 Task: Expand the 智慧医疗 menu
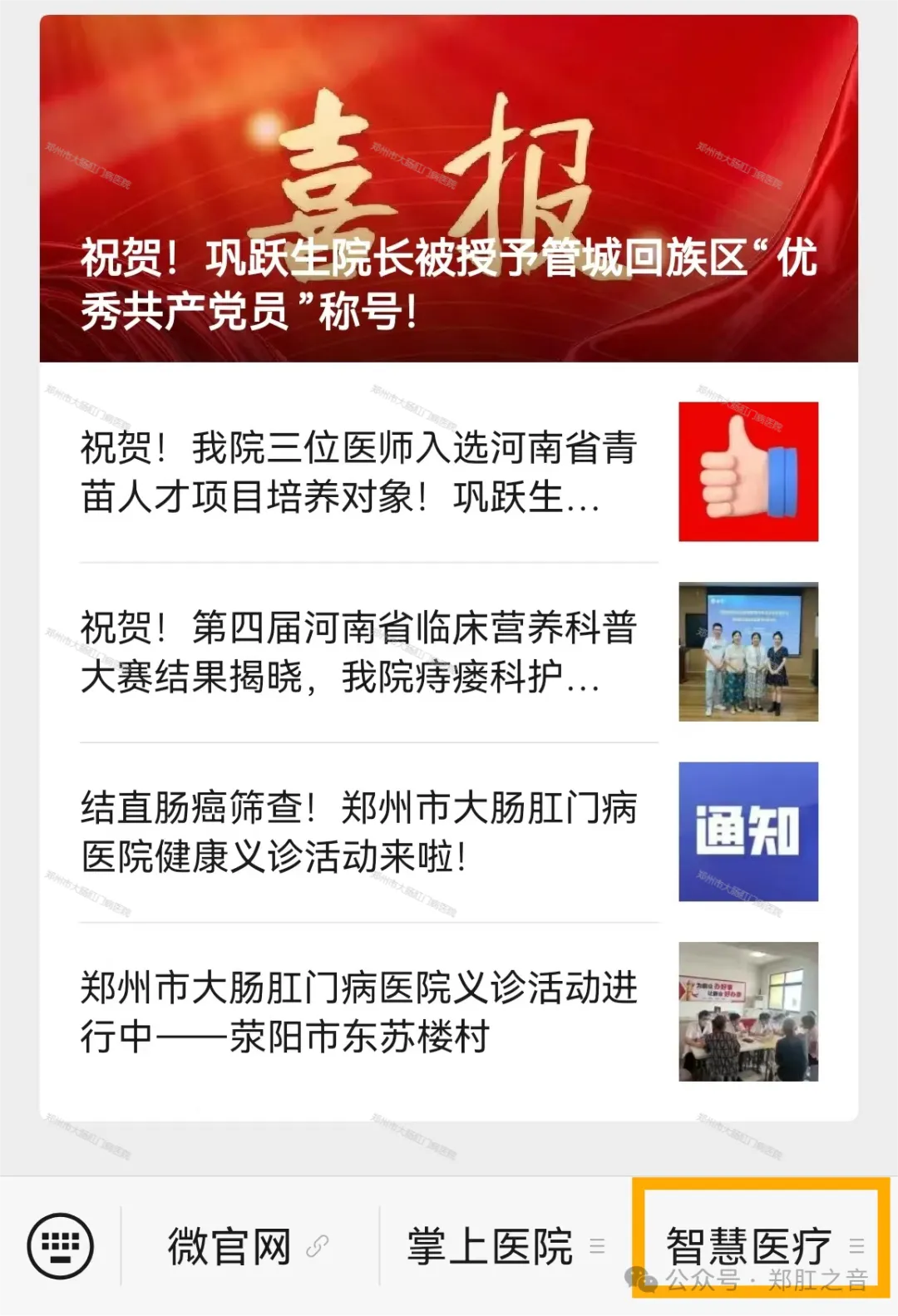tap(761, 1244)
